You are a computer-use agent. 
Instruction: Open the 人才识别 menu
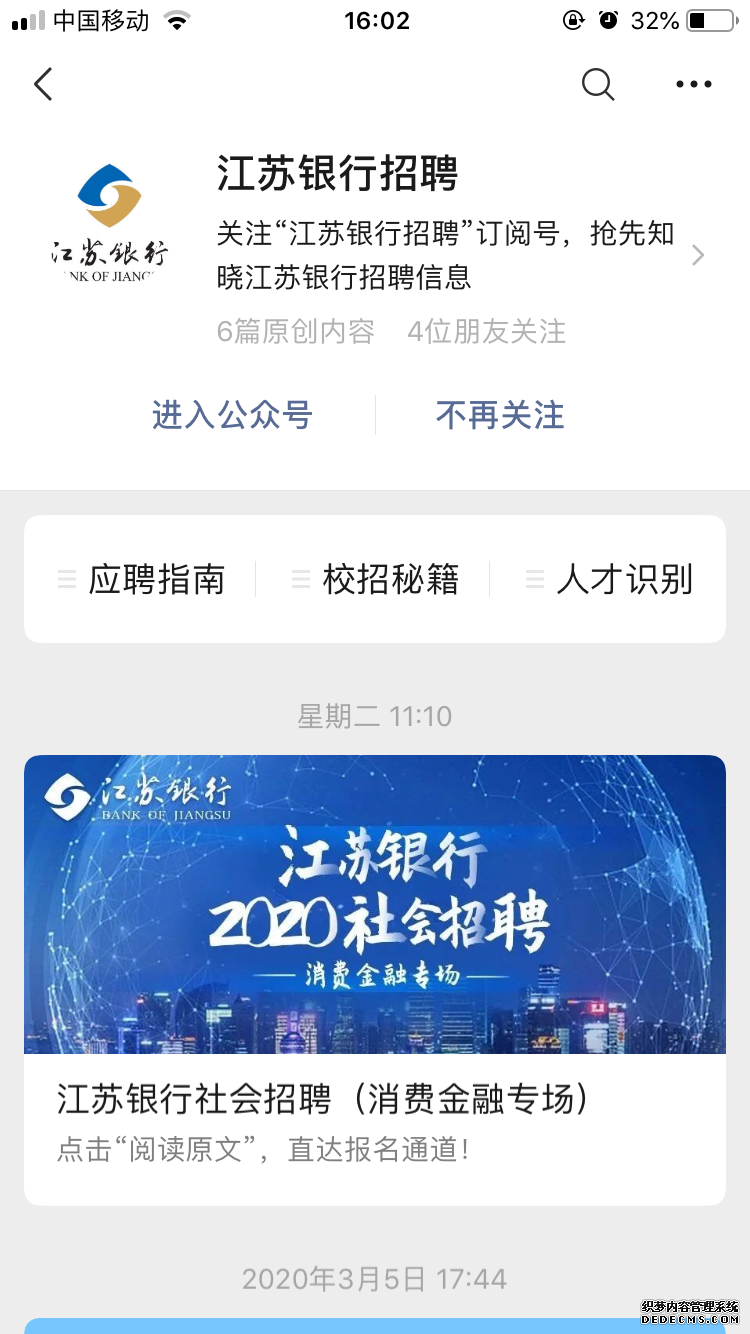(x=609, y=579)
